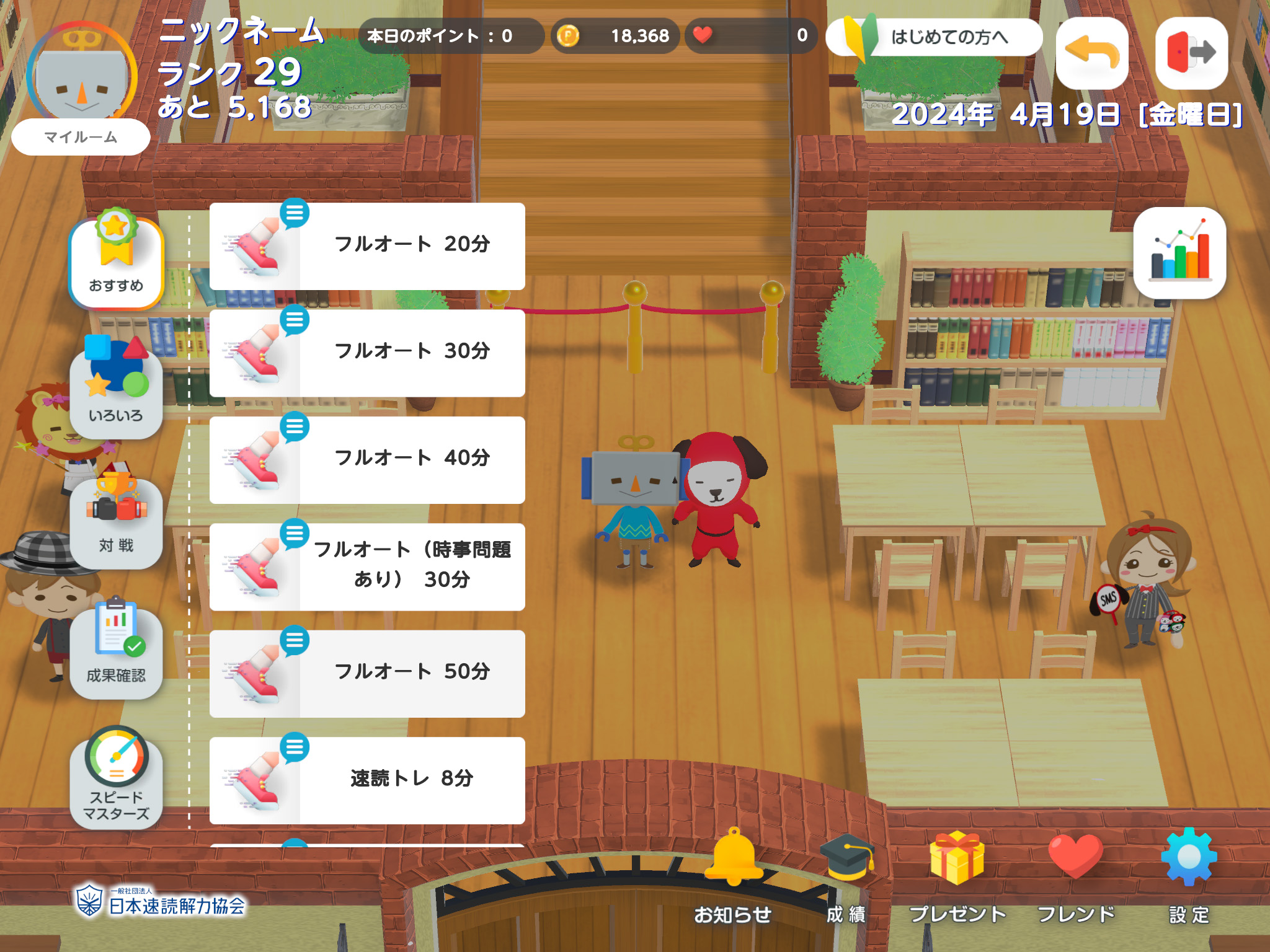Start 速読トレ 8分
The height and width of the screenshot is (952, 1270).
tap(367, 780)
